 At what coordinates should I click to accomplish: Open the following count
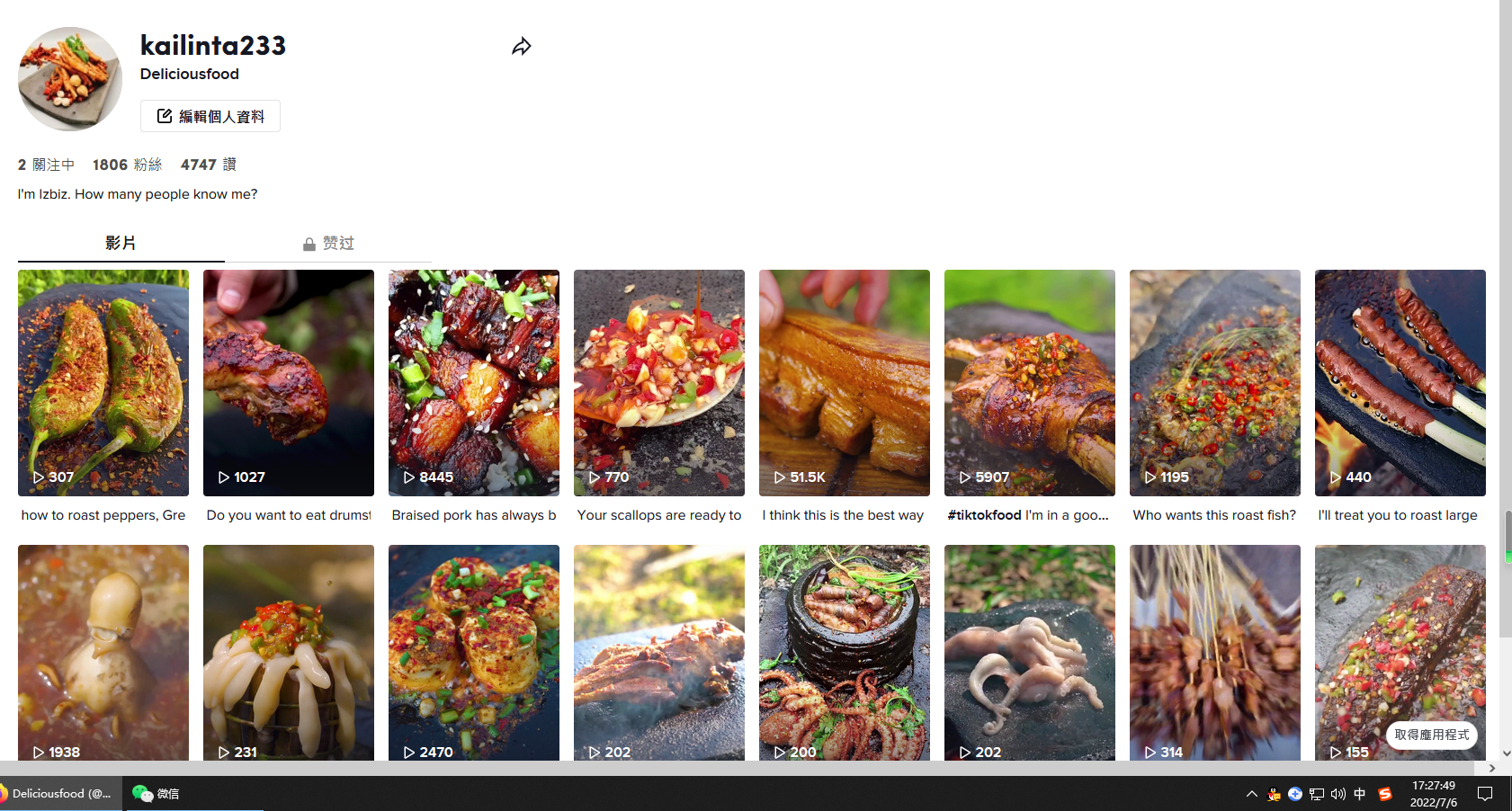pos(47,165)
